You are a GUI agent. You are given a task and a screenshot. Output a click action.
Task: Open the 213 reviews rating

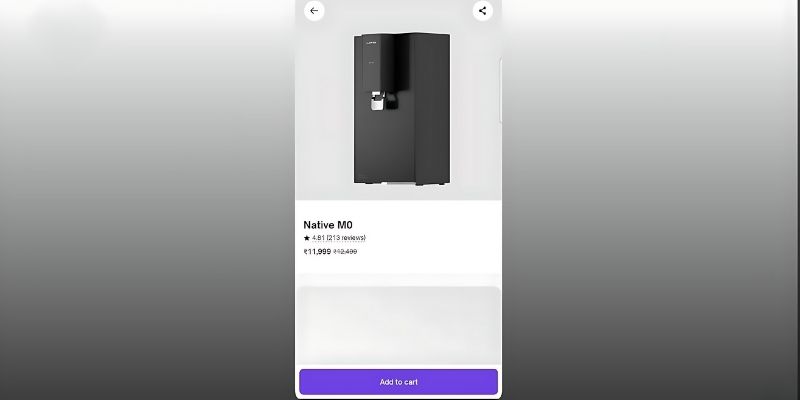[x=338, y=238]
